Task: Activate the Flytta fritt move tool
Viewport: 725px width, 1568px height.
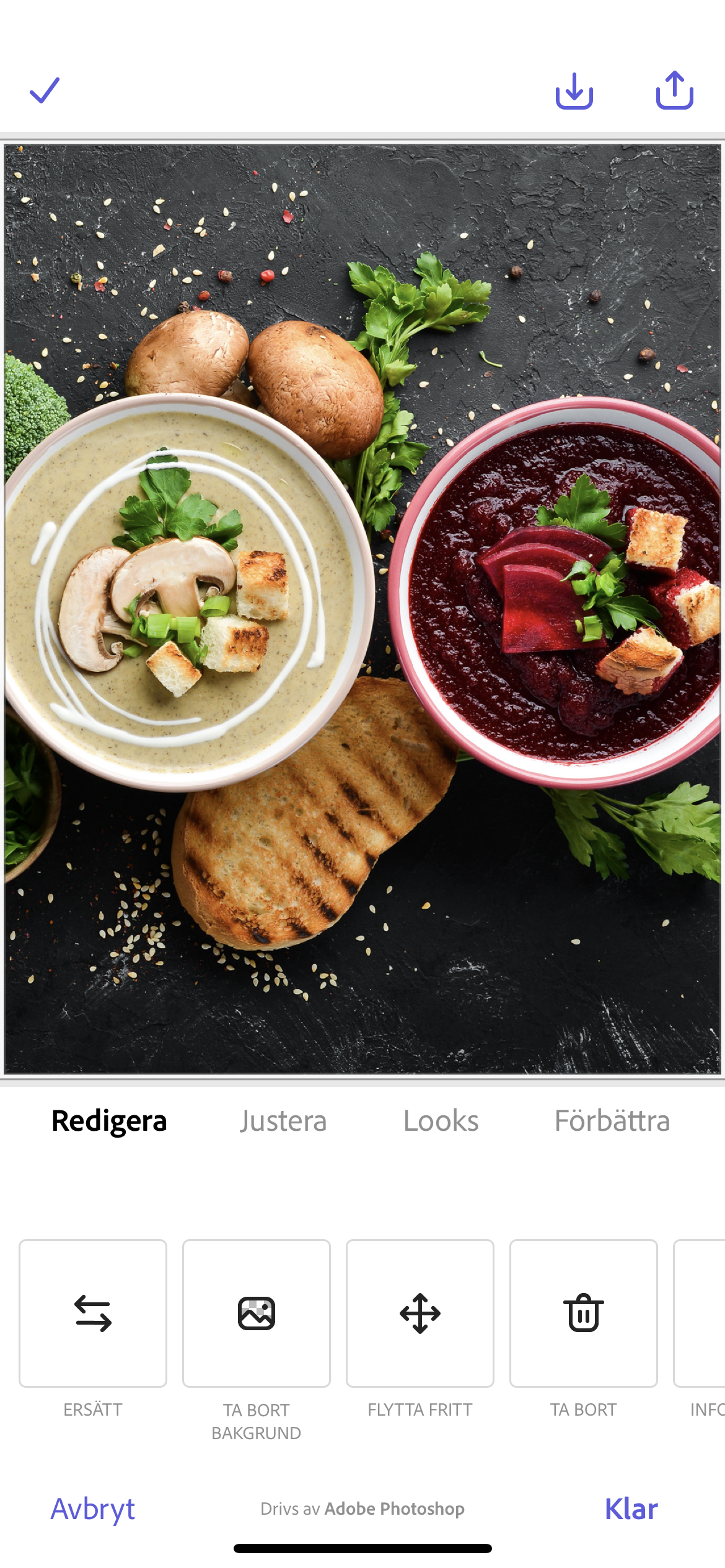Action: click(420, 1313)
